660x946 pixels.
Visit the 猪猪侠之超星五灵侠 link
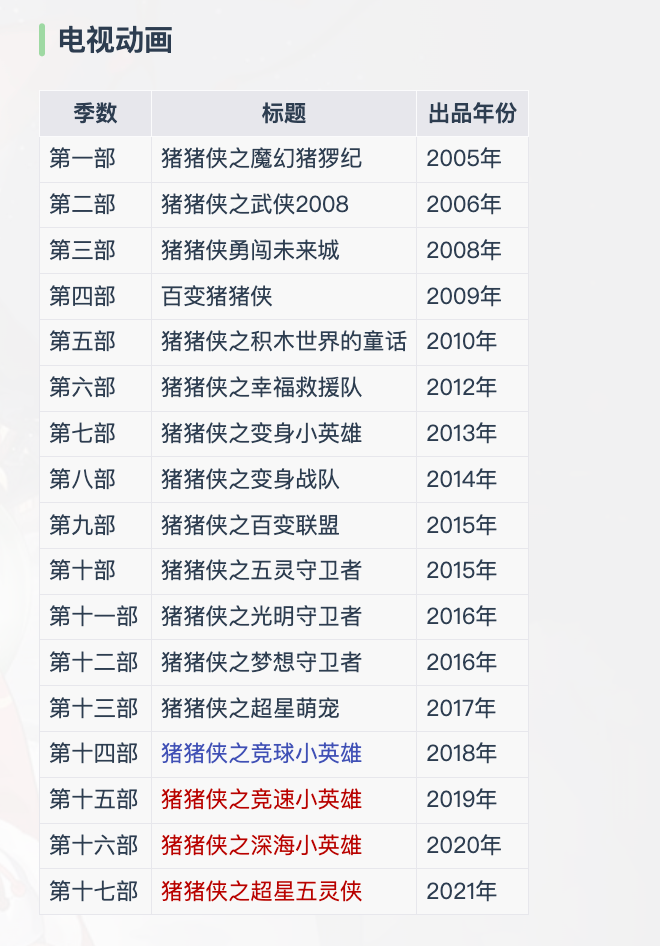[261, 890]
